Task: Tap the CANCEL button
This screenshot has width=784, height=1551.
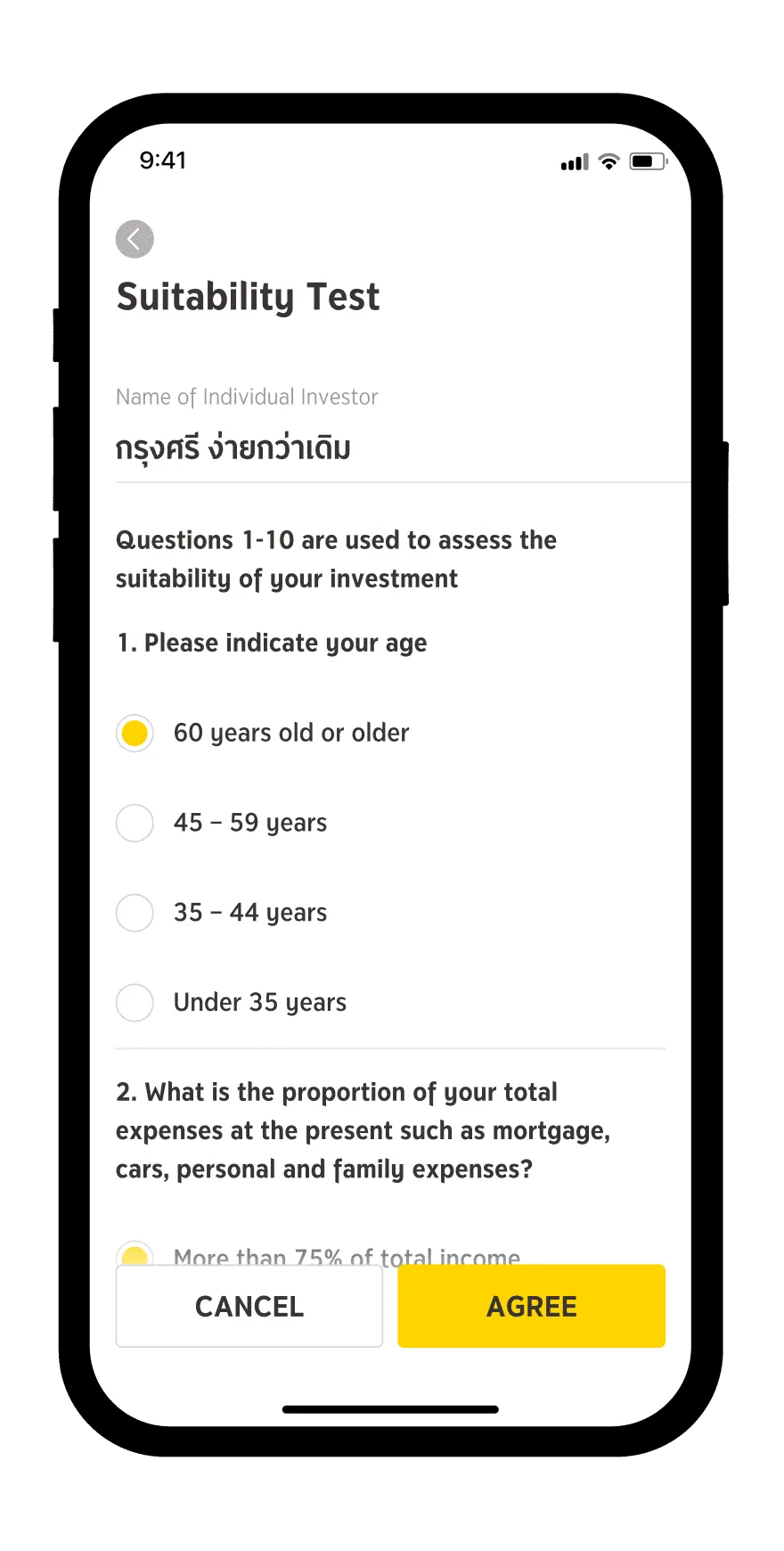Action: [x=249, y=1306]
